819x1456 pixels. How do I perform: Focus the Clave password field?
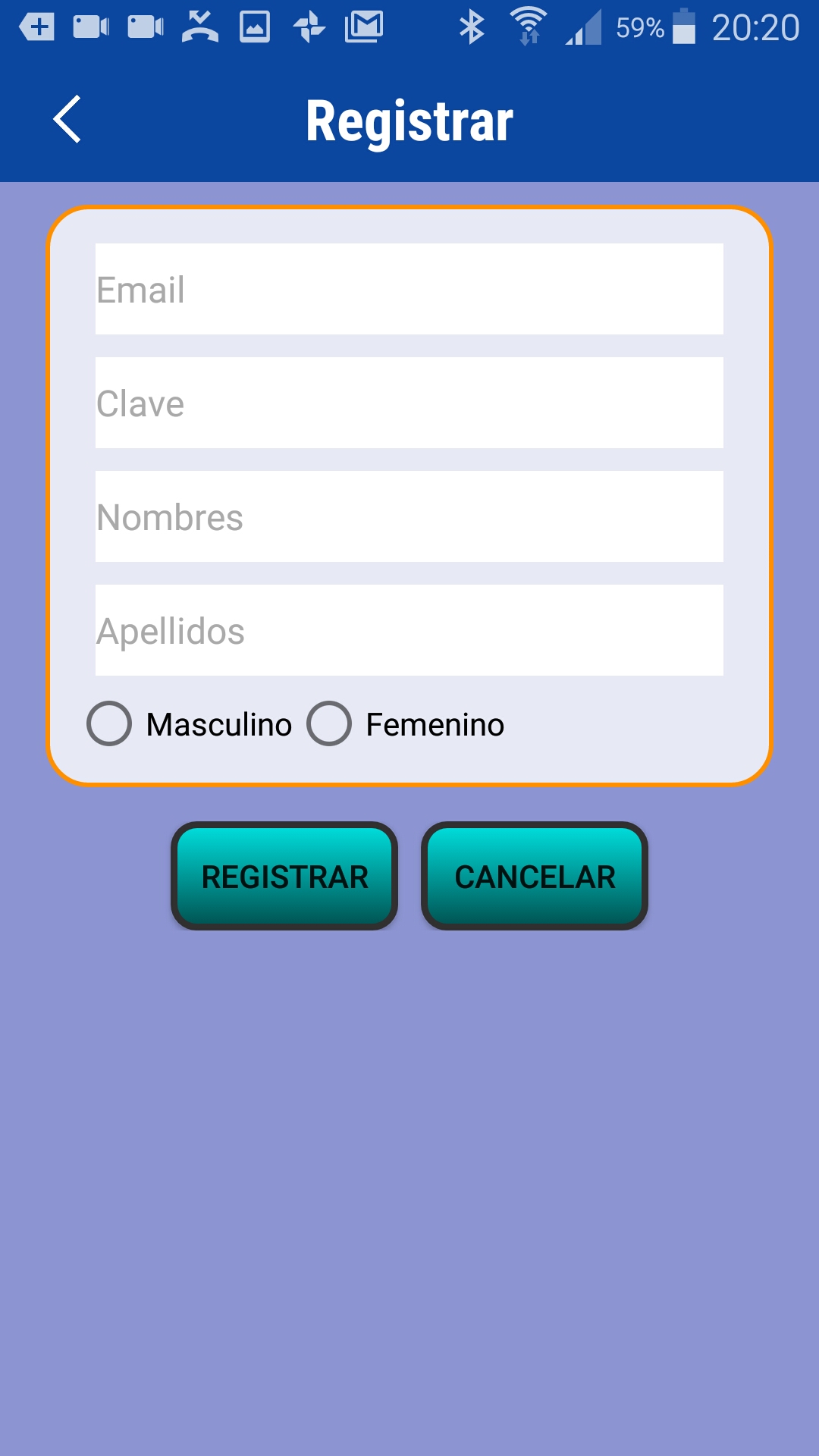409,403
